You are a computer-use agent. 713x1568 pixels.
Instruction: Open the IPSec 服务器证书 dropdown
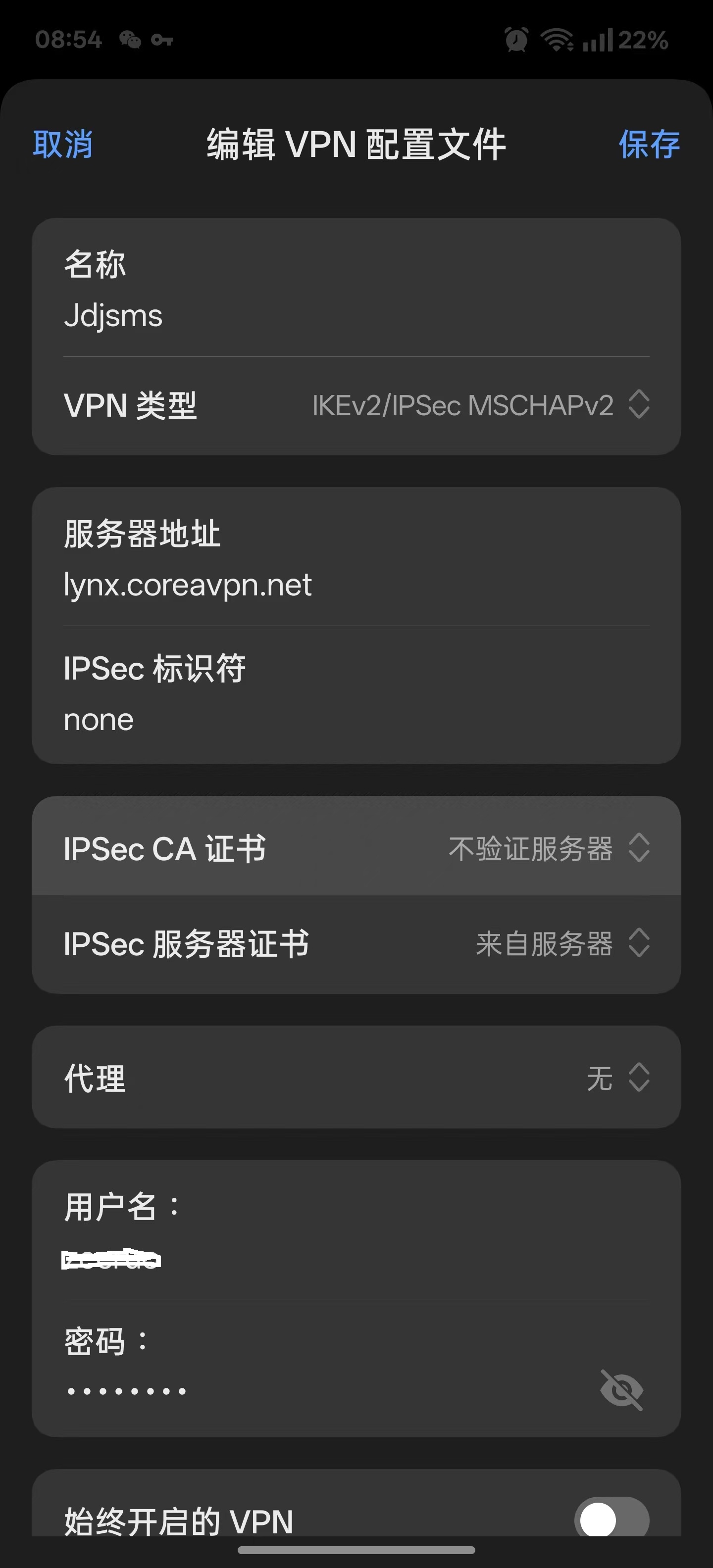[356, 943]
